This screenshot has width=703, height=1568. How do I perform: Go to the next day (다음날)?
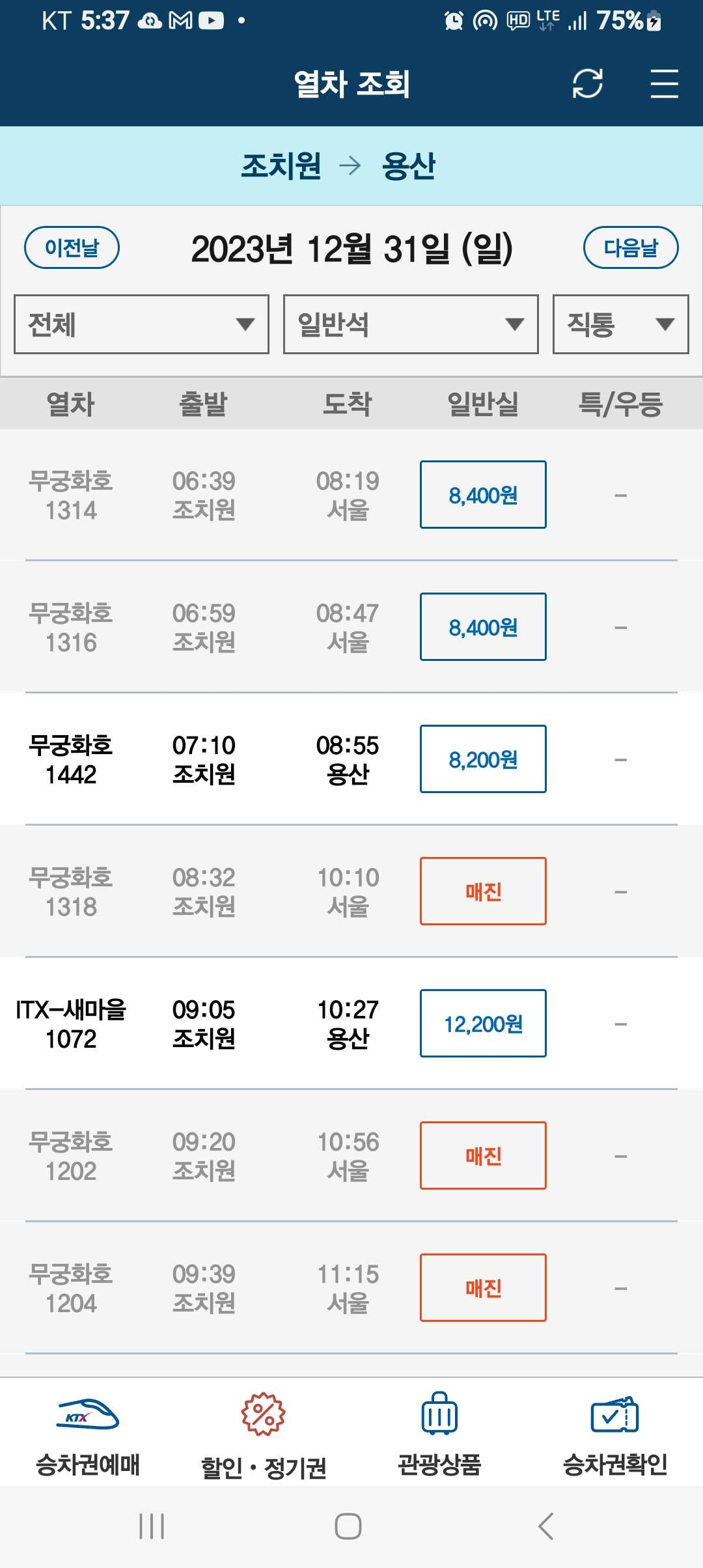click(630, 248)
